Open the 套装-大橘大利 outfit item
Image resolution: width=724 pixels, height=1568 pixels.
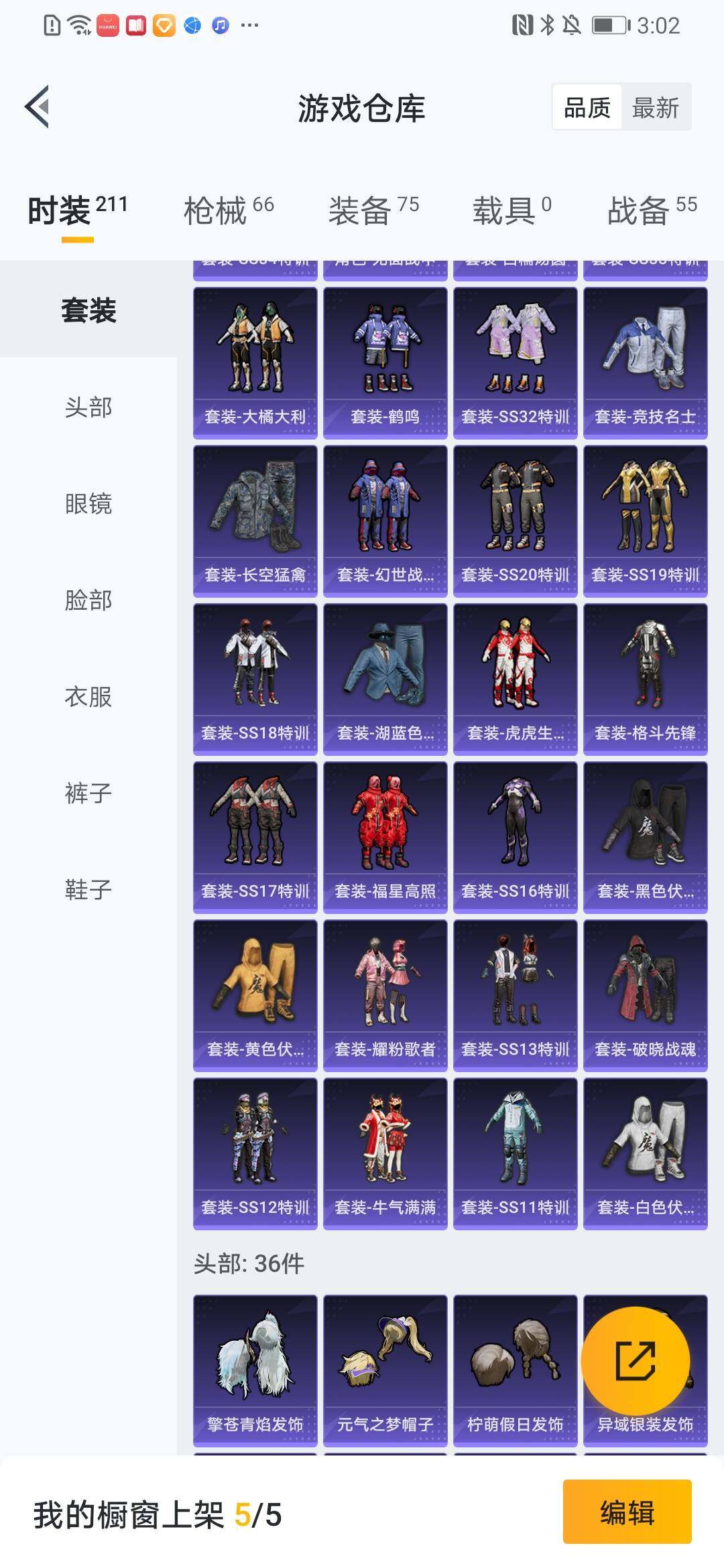pyautogui.click(x=255, y=363)
